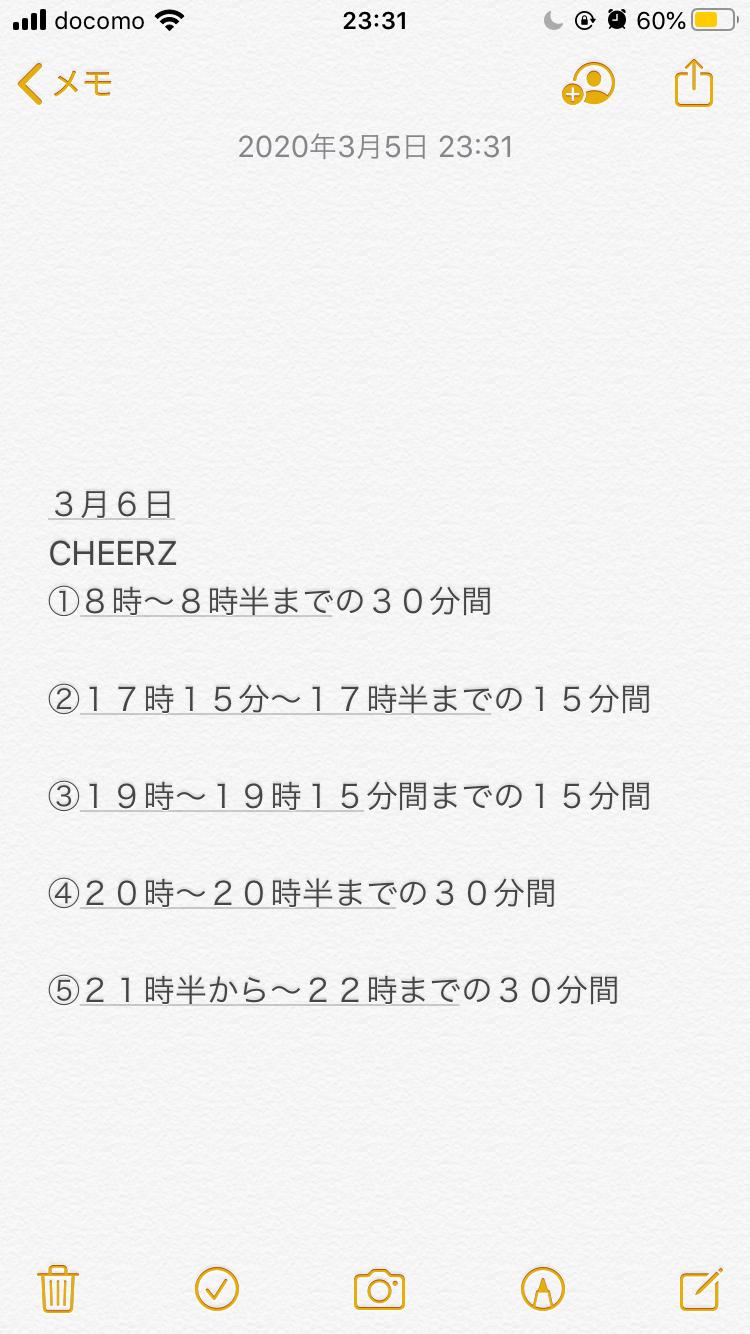Image resolution: width=750 pixels, height=1334 pixels.
Task: Tap the underlined time ２１時半から〜２２時まで
Action: click(270, 990)
